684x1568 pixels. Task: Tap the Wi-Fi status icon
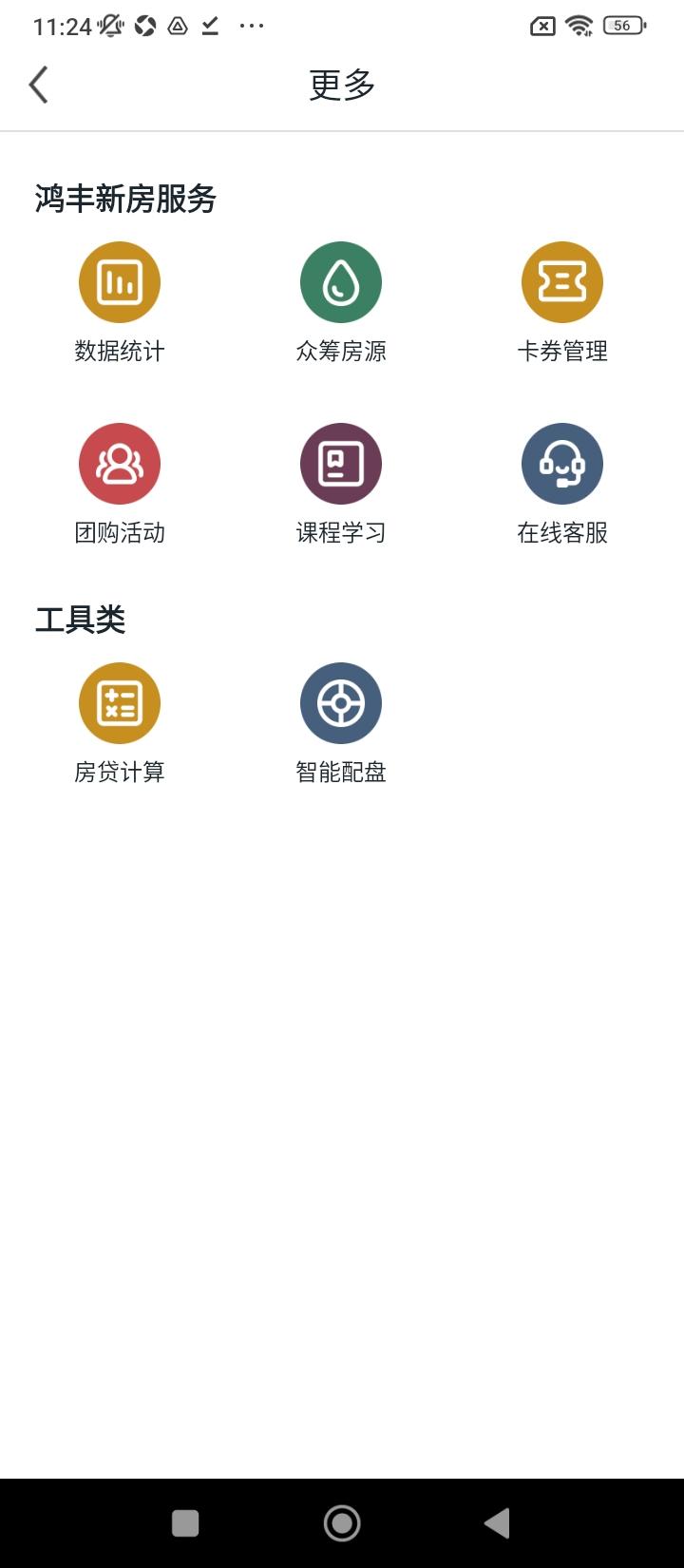581,26
